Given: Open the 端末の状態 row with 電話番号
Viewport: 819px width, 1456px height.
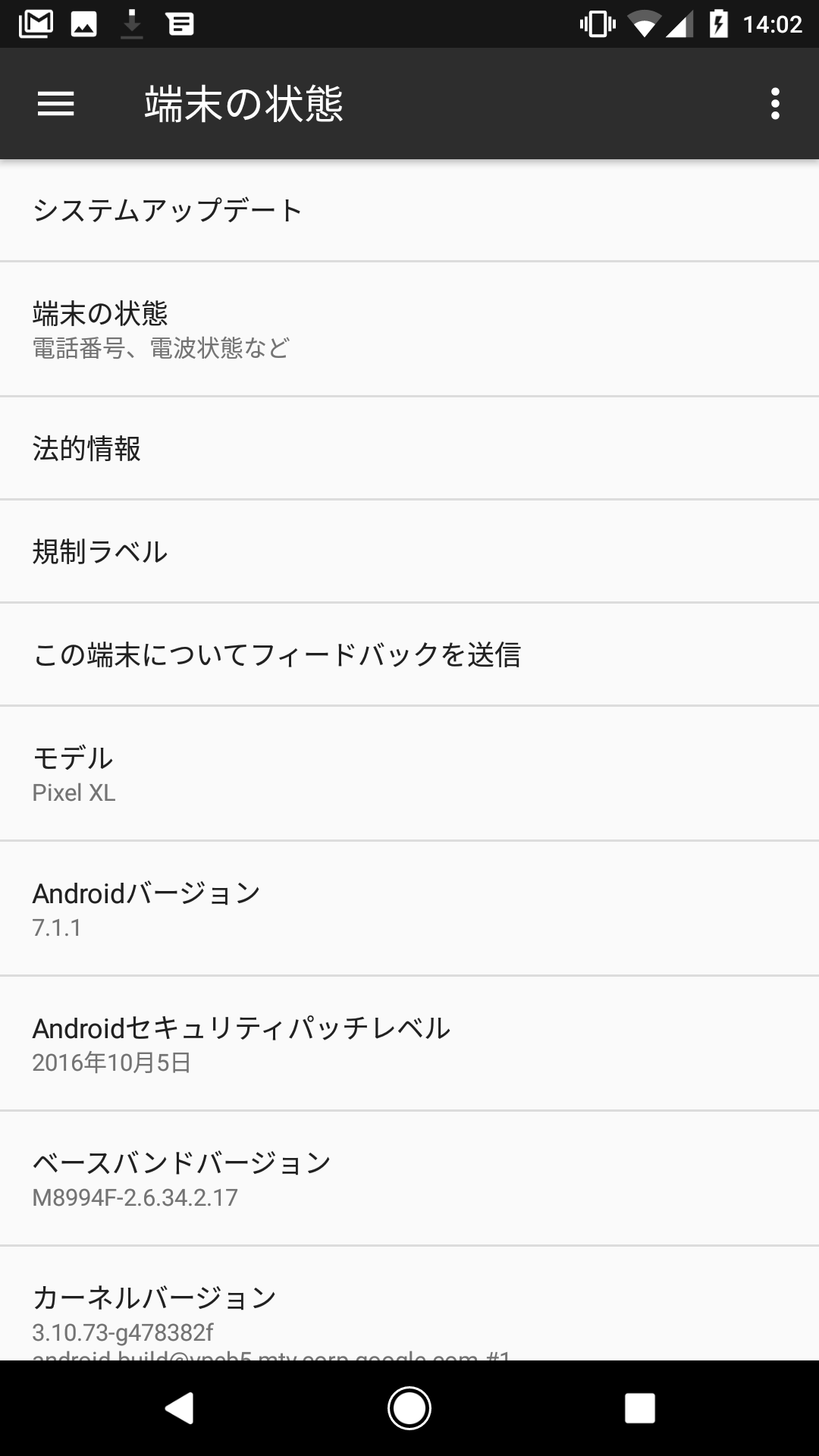Looking at the screenshot, I should pyautogui.click(x=409, y=329).
